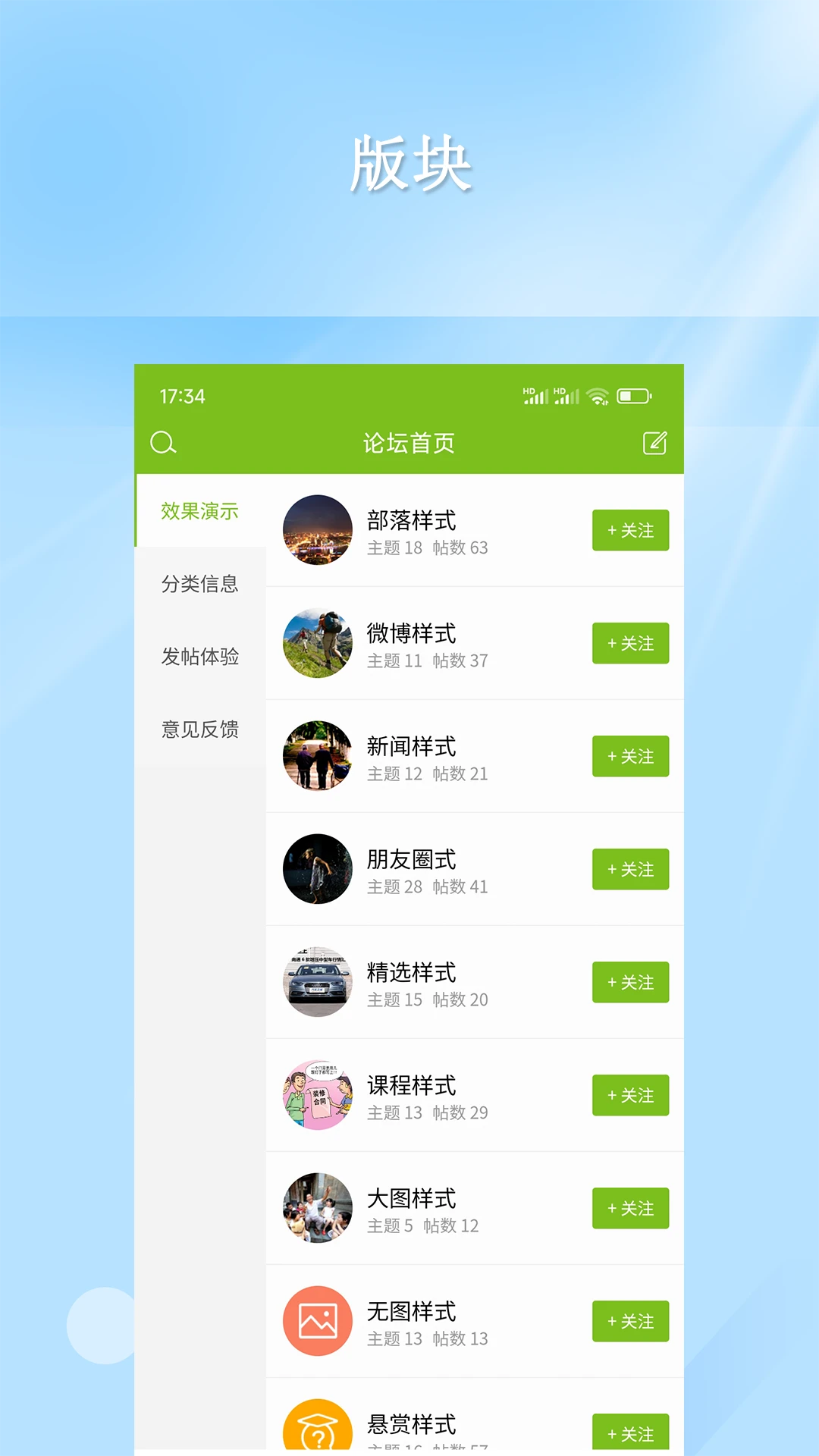Viewport: 819px width, 1456px height.
Task: Open the 意见反馈 section
Action: click(199, 730)
